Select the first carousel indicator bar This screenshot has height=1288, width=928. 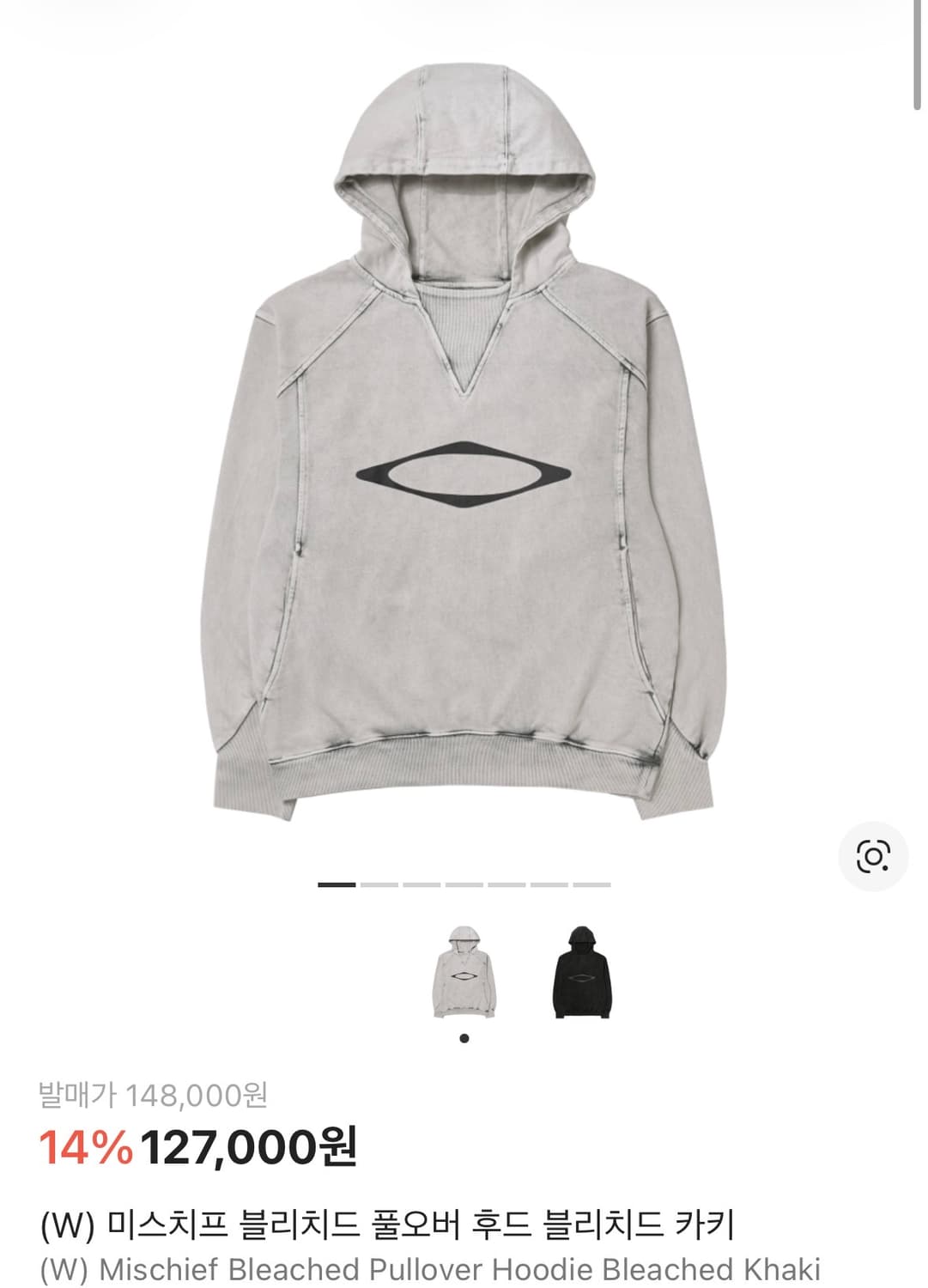coord(337,882)
